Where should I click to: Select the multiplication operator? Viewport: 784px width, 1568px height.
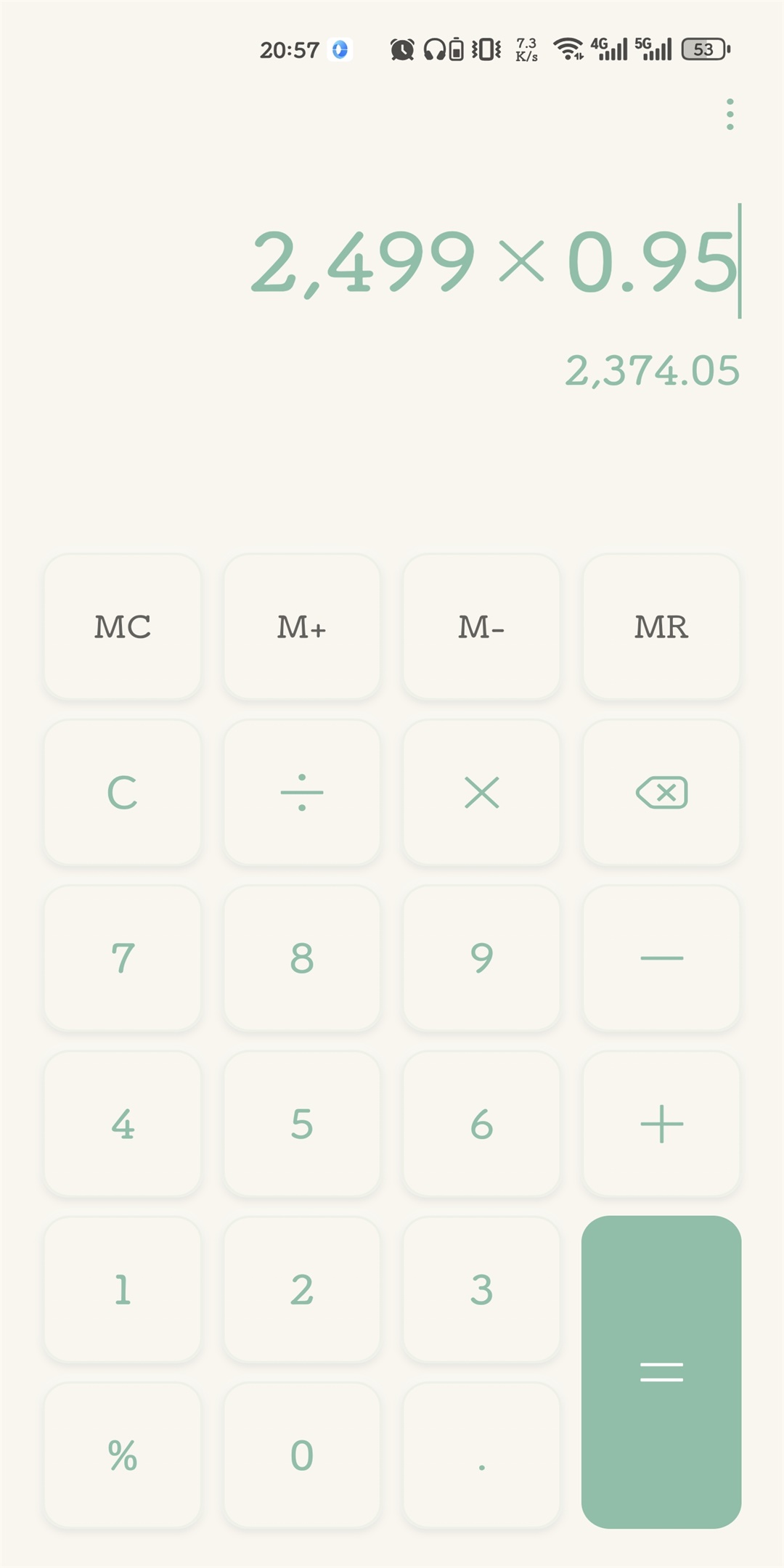coord(481,792)
